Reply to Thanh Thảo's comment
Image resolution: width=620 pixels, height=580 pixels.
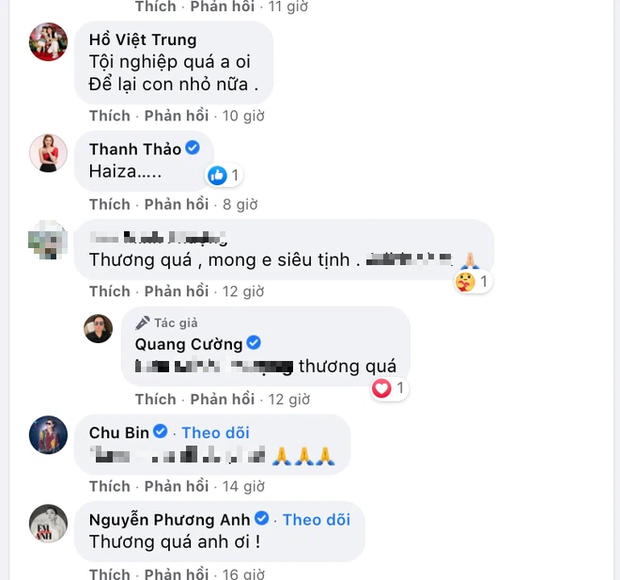(176, 204)
